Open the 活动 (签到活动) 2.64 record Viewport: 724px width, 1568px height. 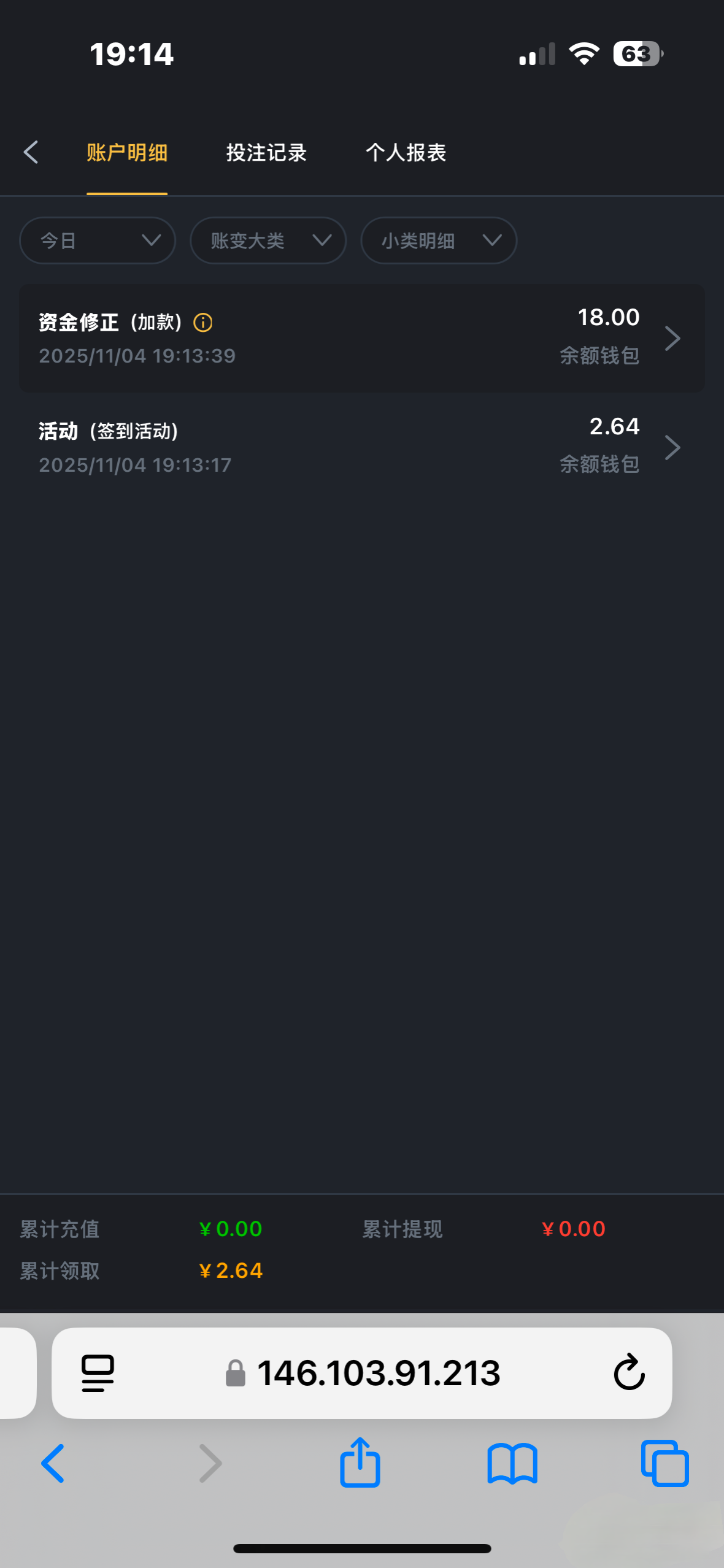(362, 447)
